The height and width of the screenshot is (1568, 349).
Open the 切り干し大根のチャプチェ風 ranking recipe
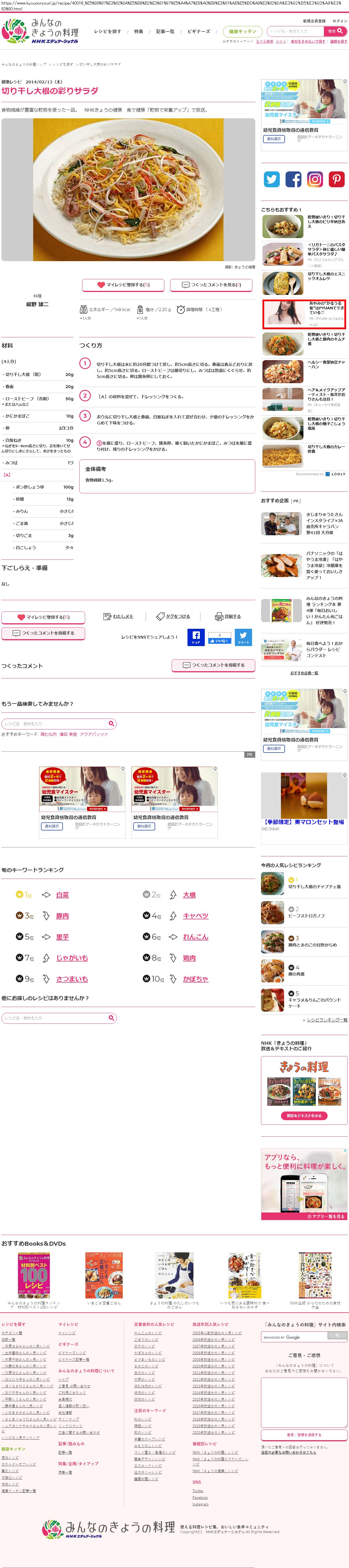pos(314,887)
